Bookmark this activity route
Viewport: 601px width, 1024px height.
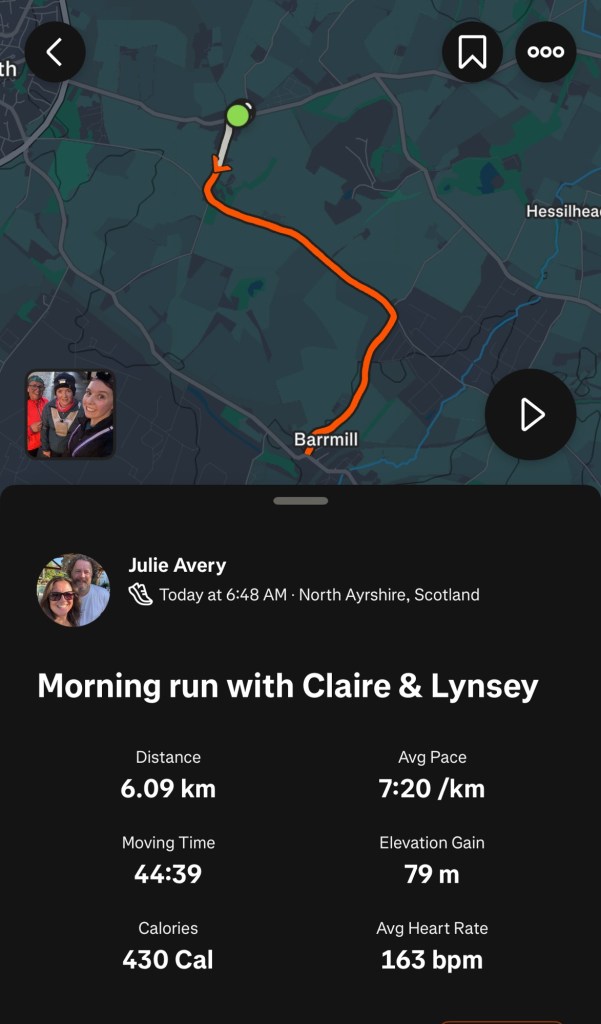[x=472, y=52]
